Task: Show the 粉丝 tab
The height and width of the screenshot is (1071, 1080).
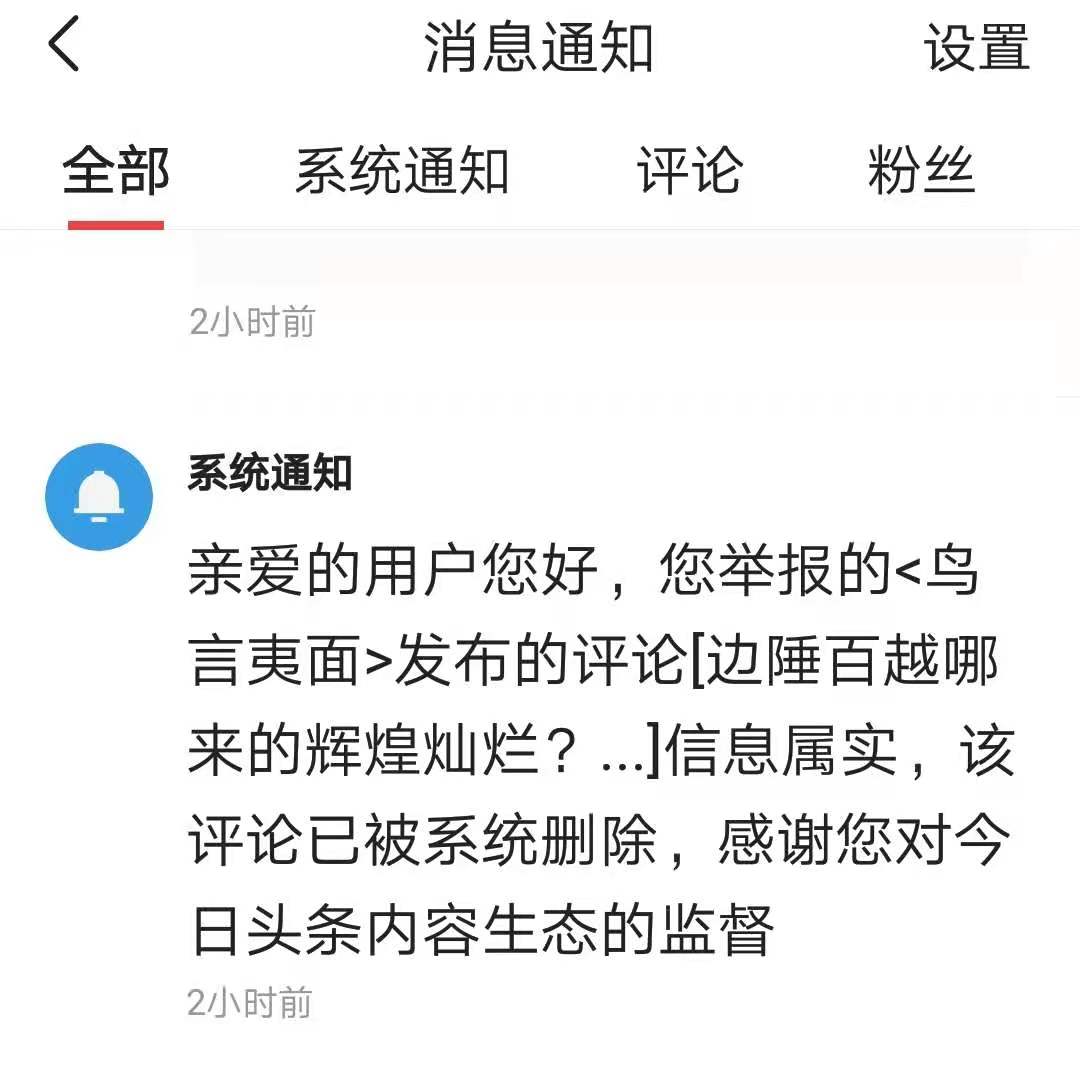Action: pyautogui.click(x=921, y=172)
